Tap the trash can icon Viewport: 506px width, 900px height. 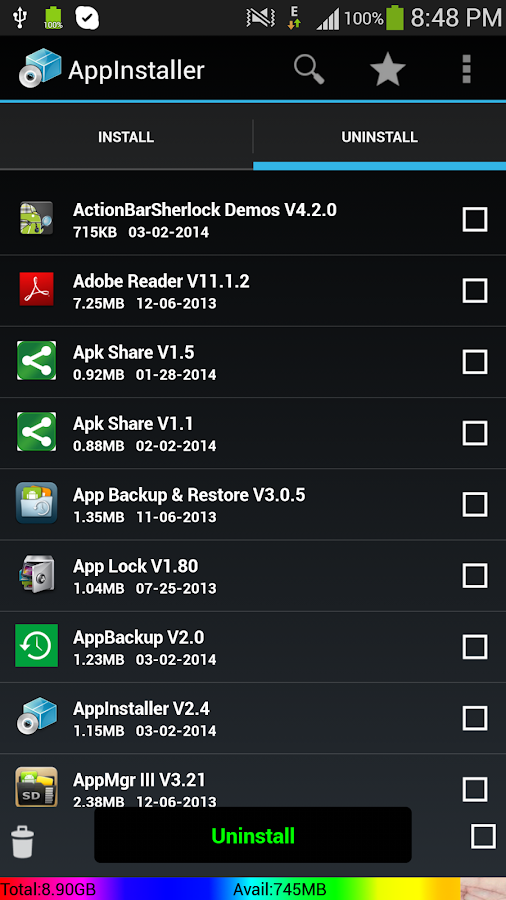click(x=23, y=841)
